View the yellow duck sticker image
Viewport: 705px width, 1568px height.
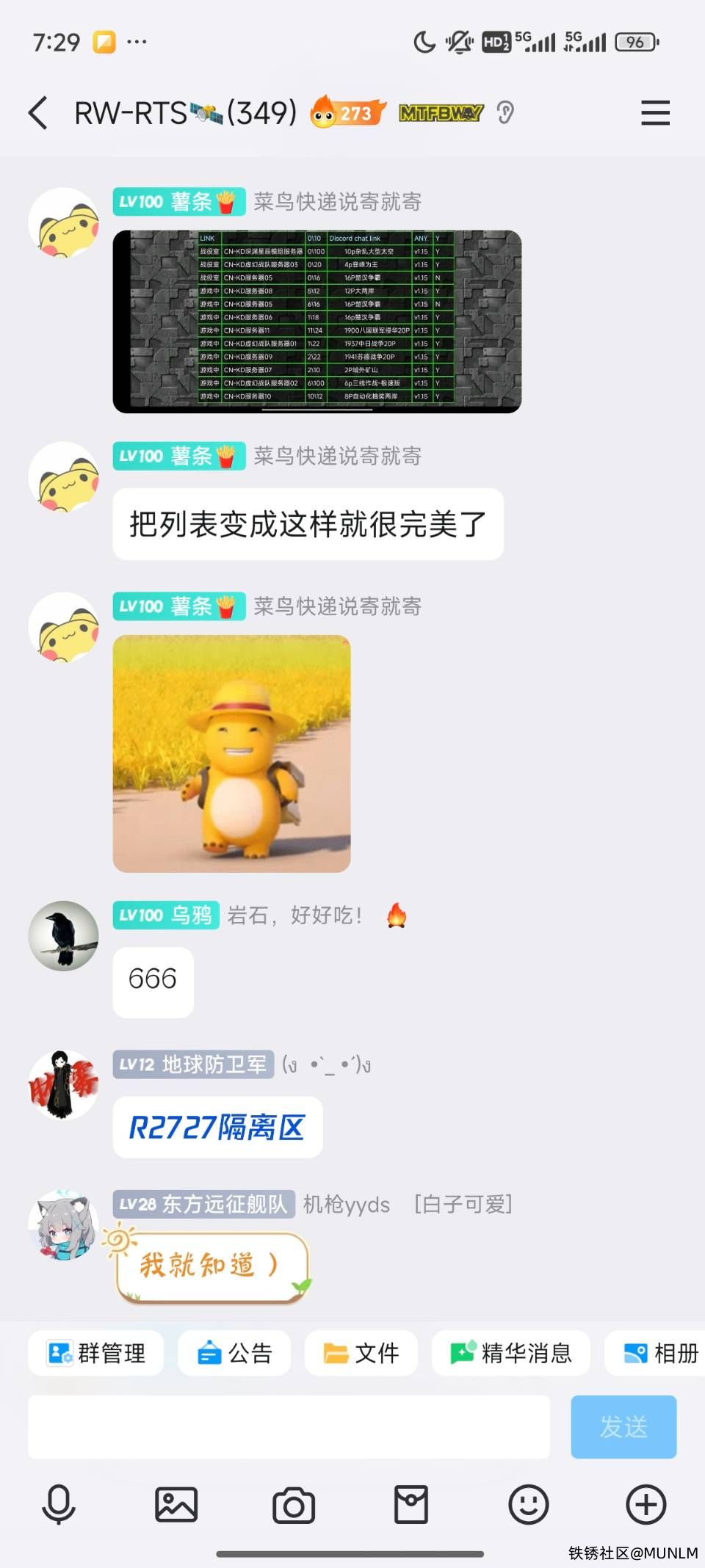coord(231,753)
